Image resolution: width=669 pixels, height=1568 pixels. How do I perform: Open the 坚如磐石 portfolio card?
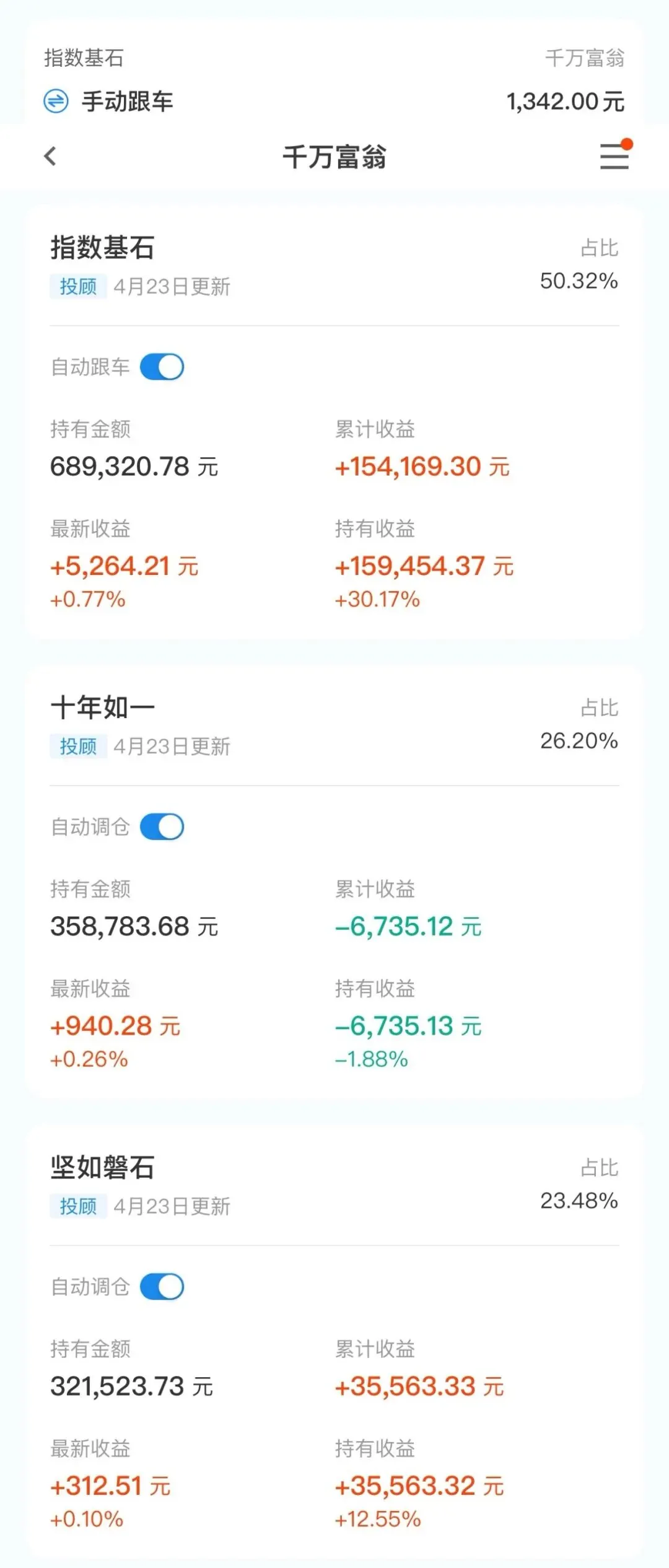click(103, 1168)
